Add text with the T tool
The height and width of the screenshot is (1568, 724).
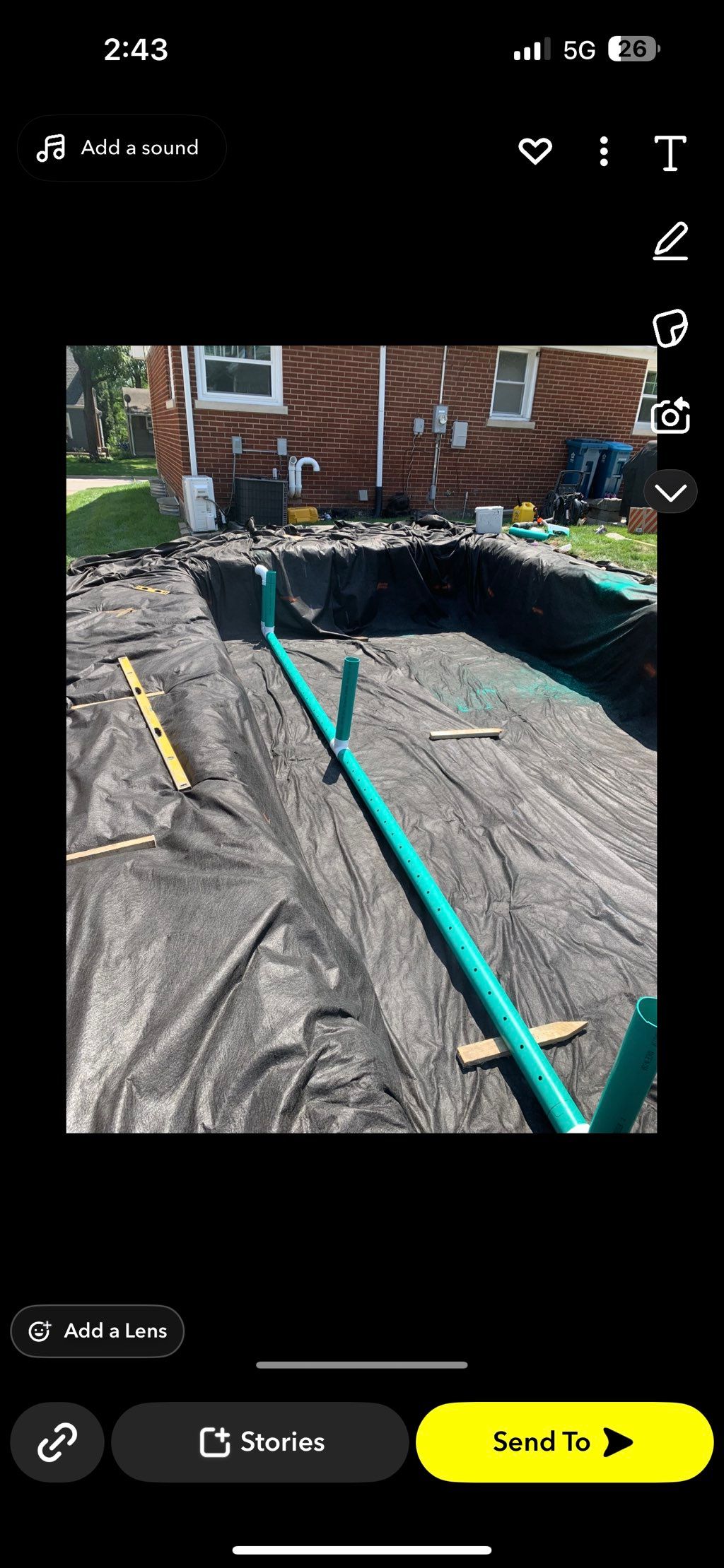pyautogui.click(x=670, y=153)
